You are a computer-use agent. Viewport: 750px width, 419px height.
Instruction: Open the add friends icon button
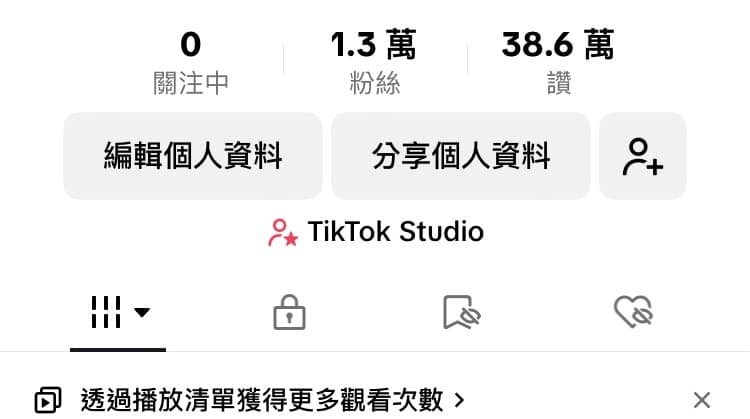tap(643, 156)
